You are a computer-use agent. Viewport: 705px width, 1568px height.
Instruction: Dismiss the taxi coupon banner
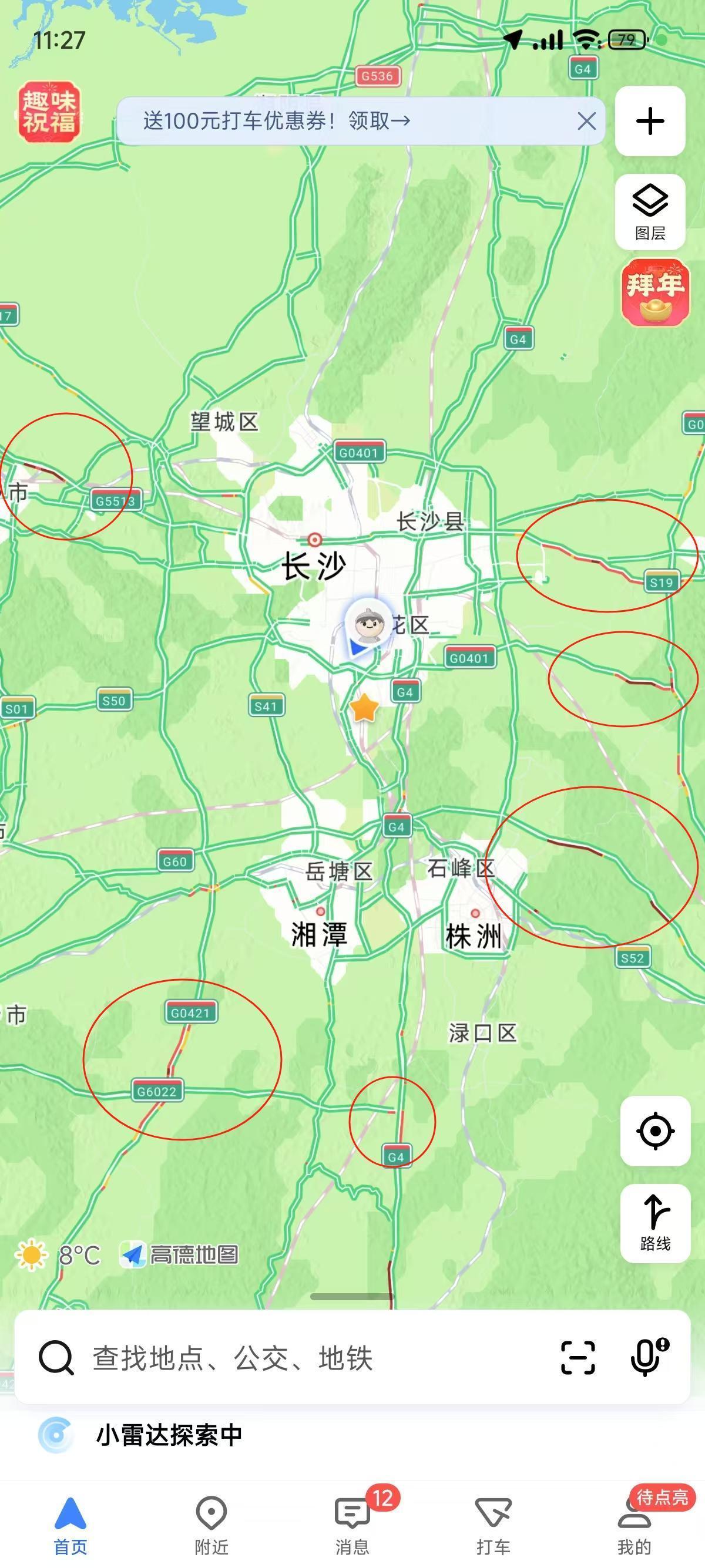(x=586, y=121)
